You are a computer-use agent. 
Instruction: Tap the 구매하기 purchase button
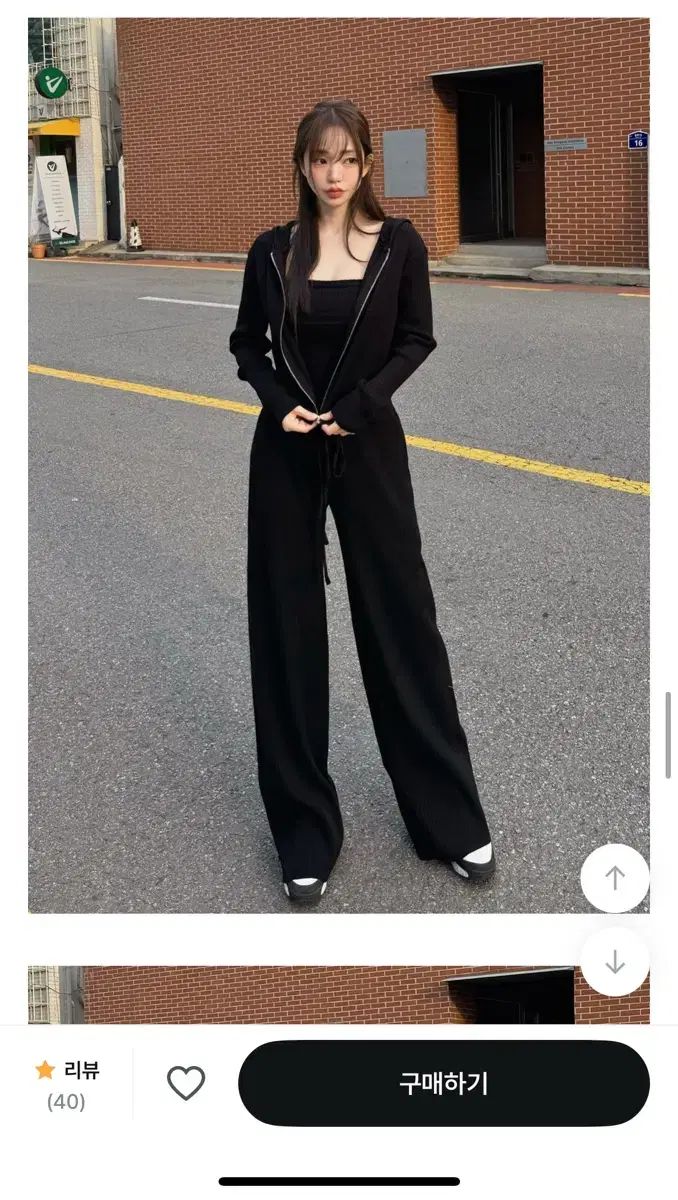443,1083
